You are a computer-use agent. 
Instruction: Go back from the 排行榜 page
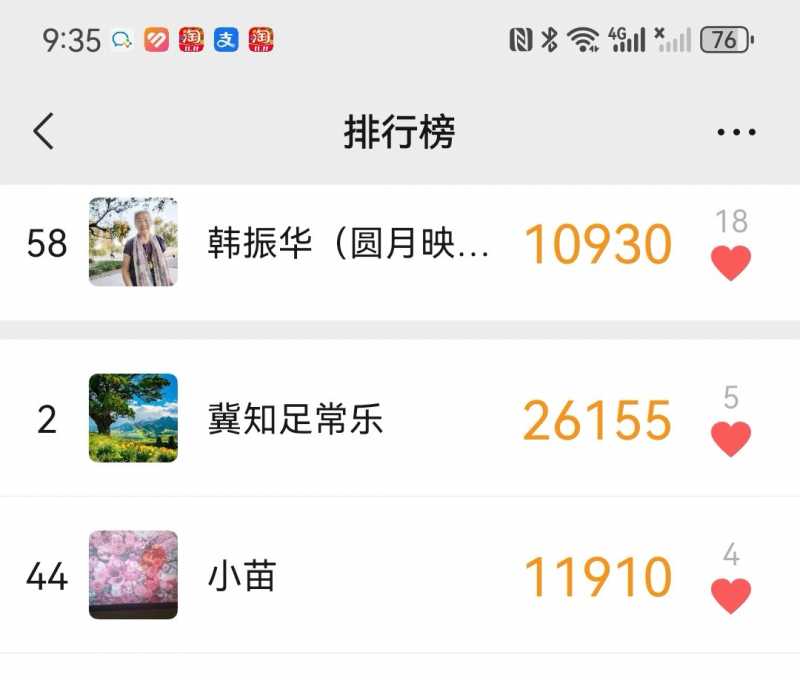click(x=44, y=132)
